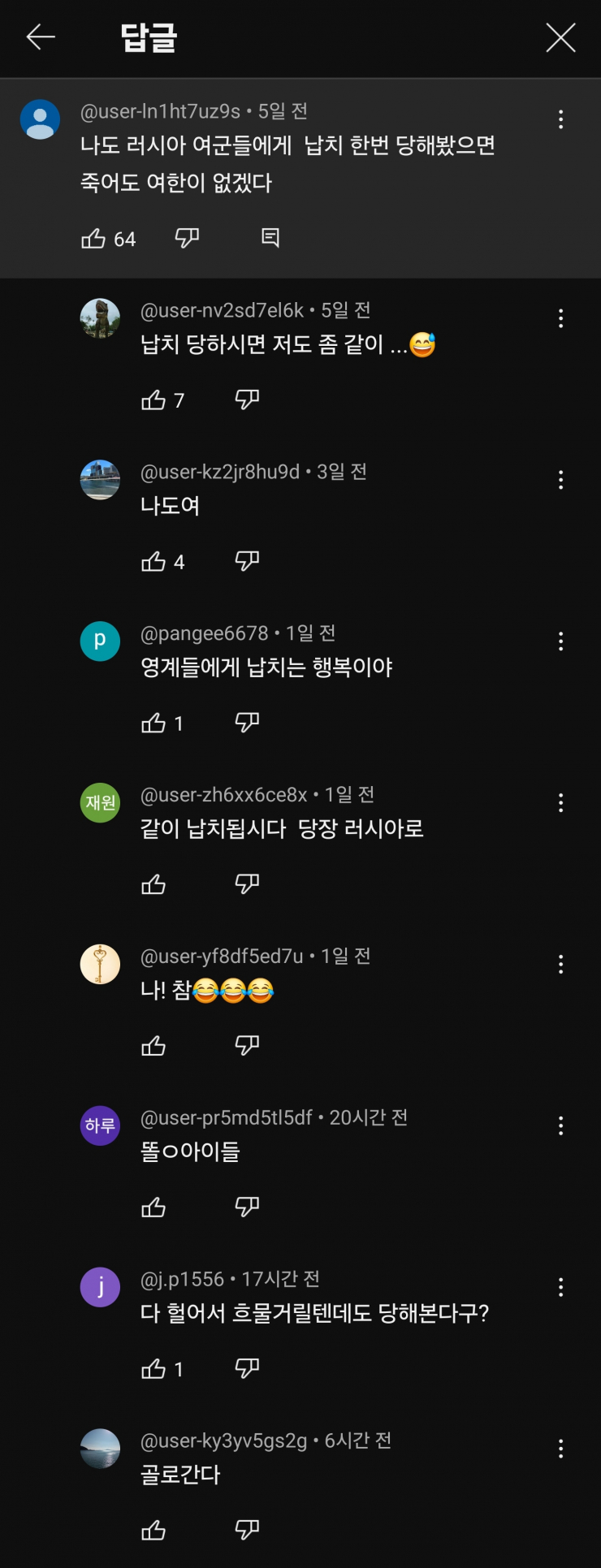Open @pangee6678's profile avatar
Screen dimensions: 601x1568
(100, 641)
